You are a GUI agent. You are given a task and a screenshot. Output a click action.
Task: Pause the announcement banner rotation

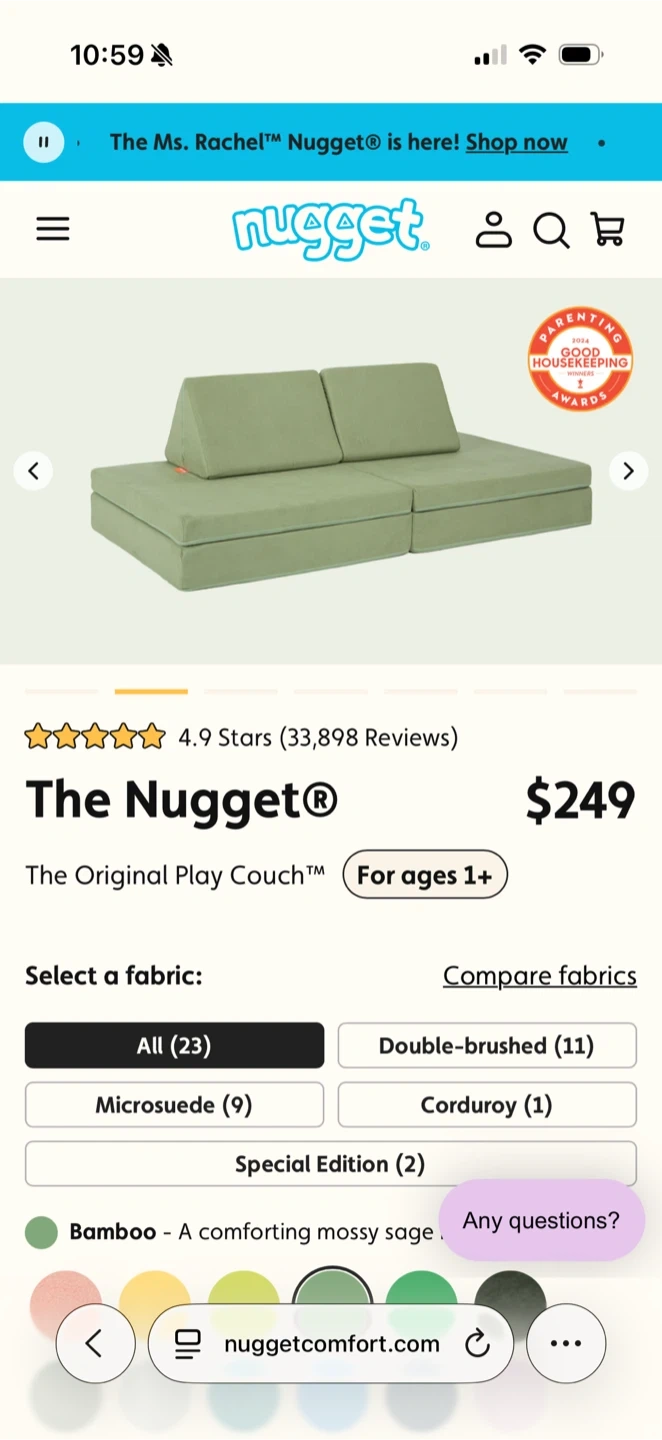point(43,142)
